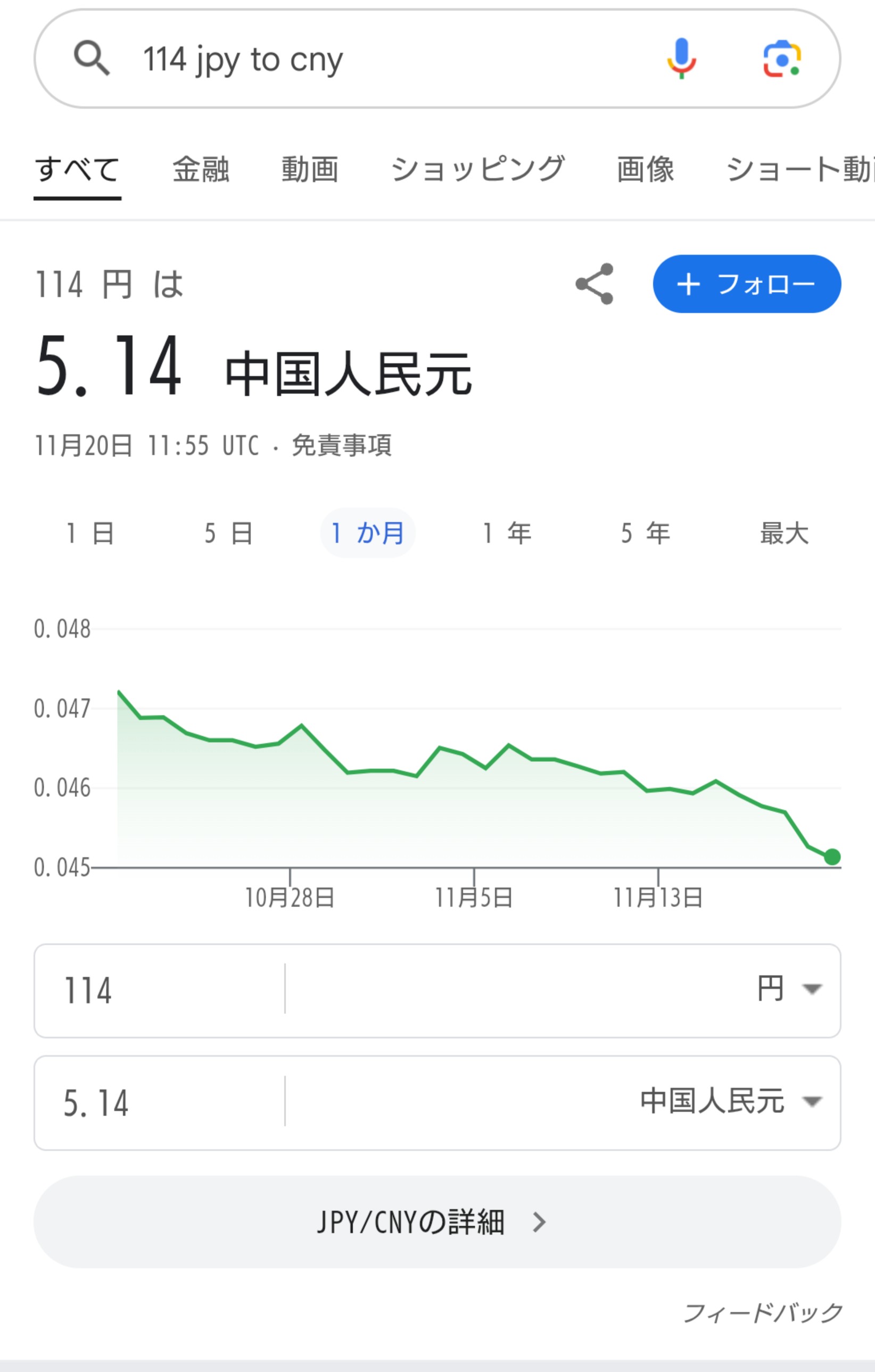The width and height of the screenshot is (875, 1372).
Task: Switch to the 動画 tab
Action: point(310,169)
